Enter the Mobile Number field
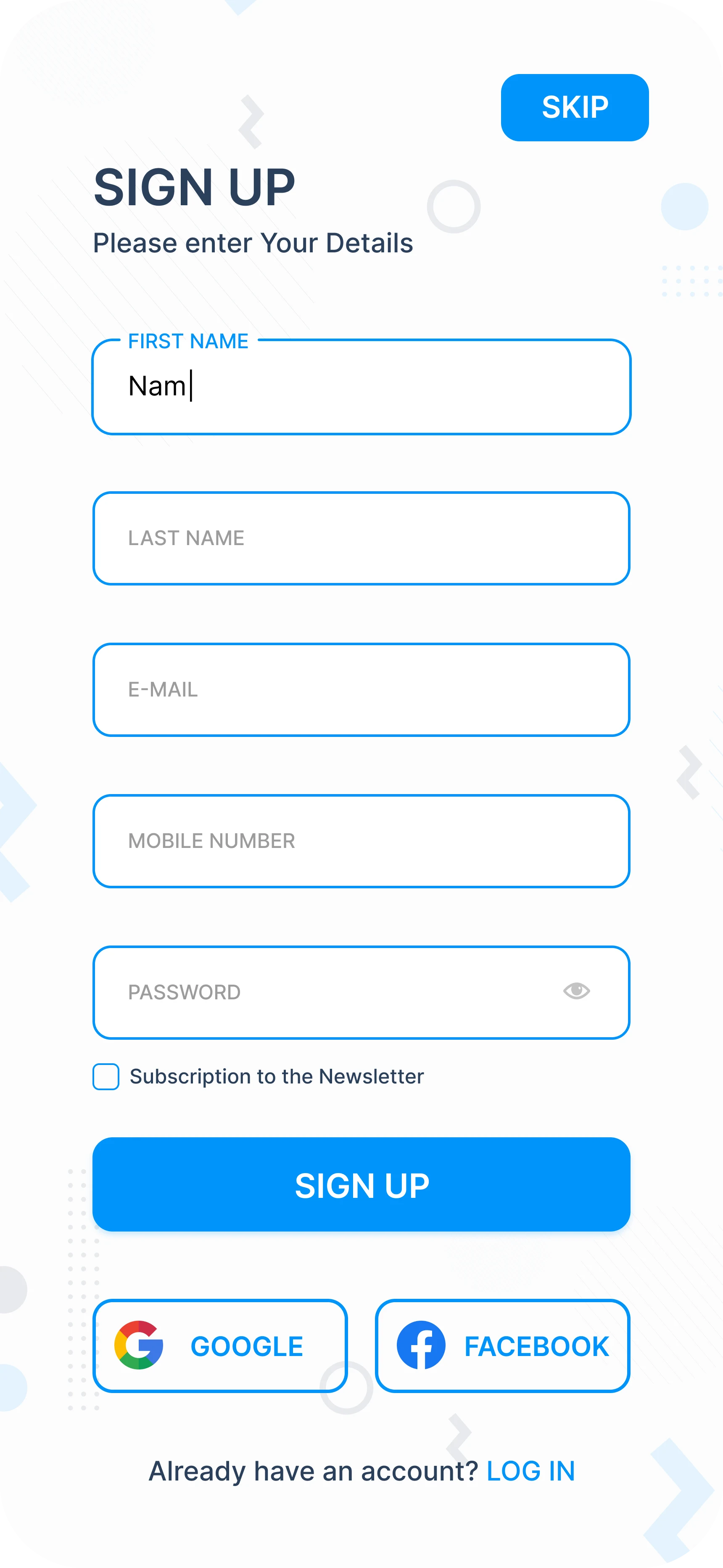 coord(361,841)
